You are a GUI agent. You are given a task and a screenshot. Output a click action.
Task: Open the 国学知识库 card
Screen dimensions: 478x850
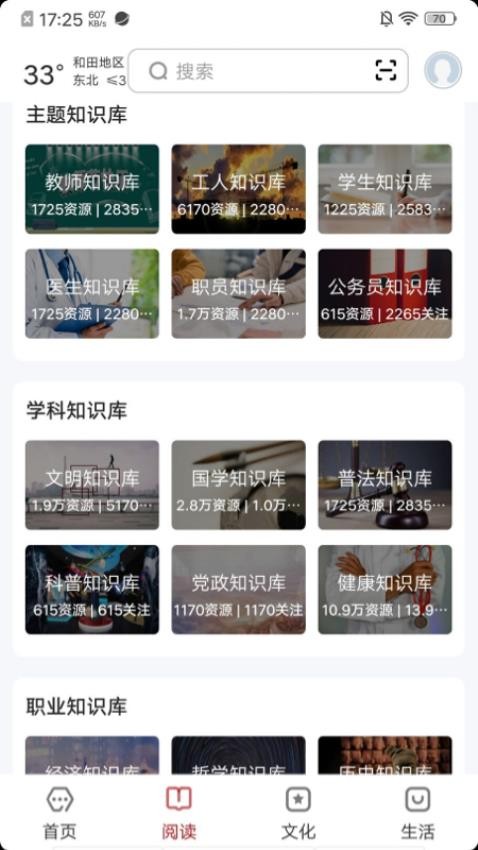tap(238, 485)
